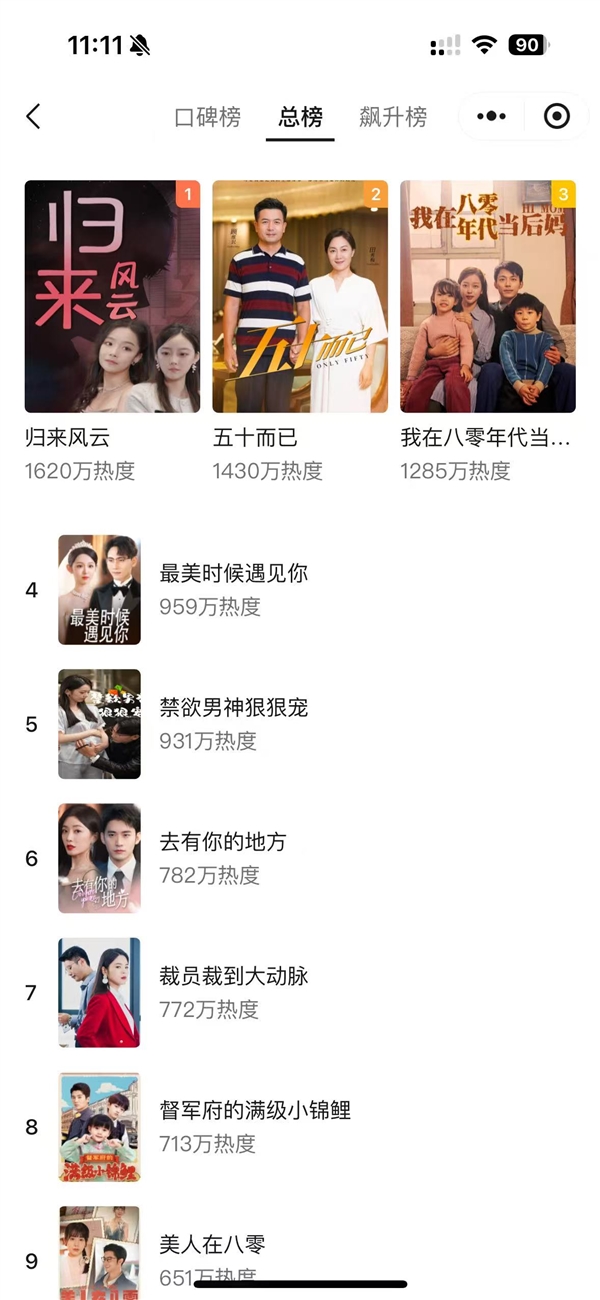Open the list entry 裁员裁到大动脉

coord(233,977)
